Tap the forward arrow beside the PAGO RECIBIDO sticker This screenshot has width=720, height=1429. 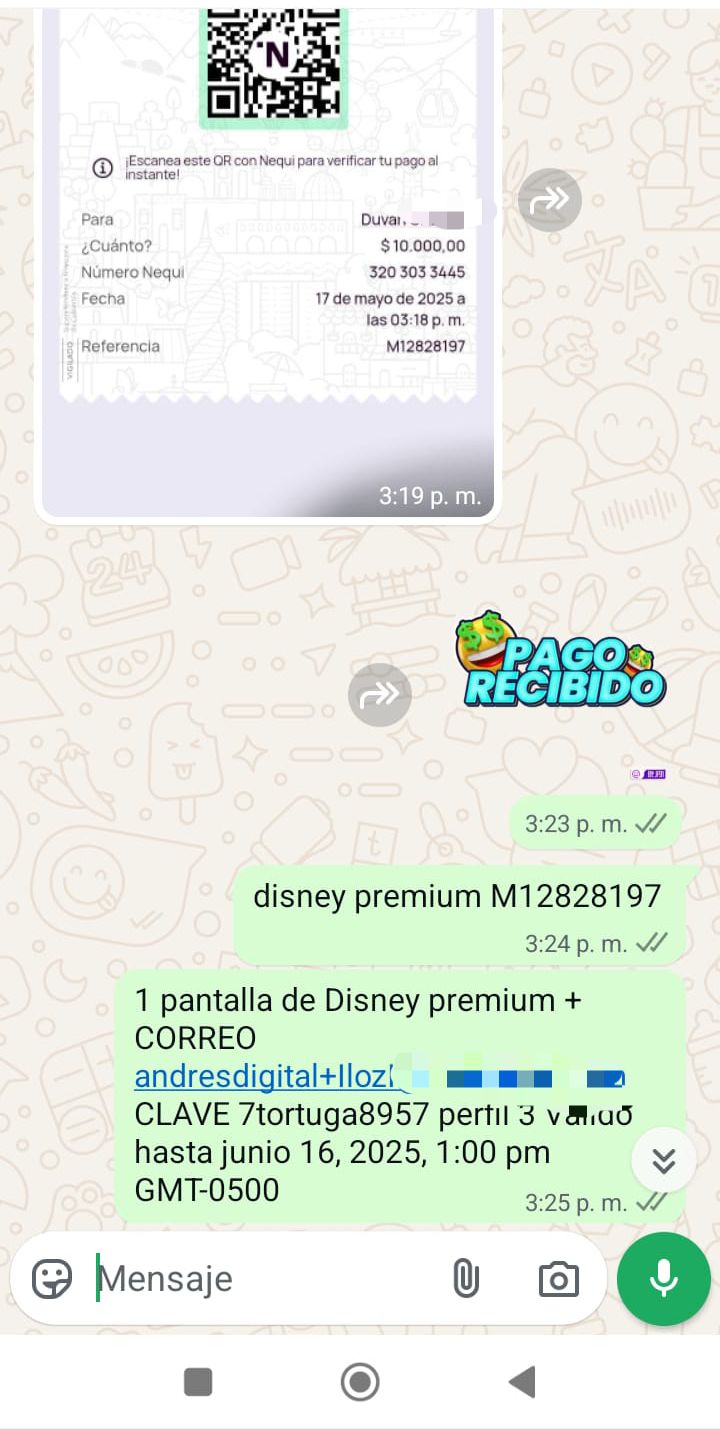click(x=379, y=694)
